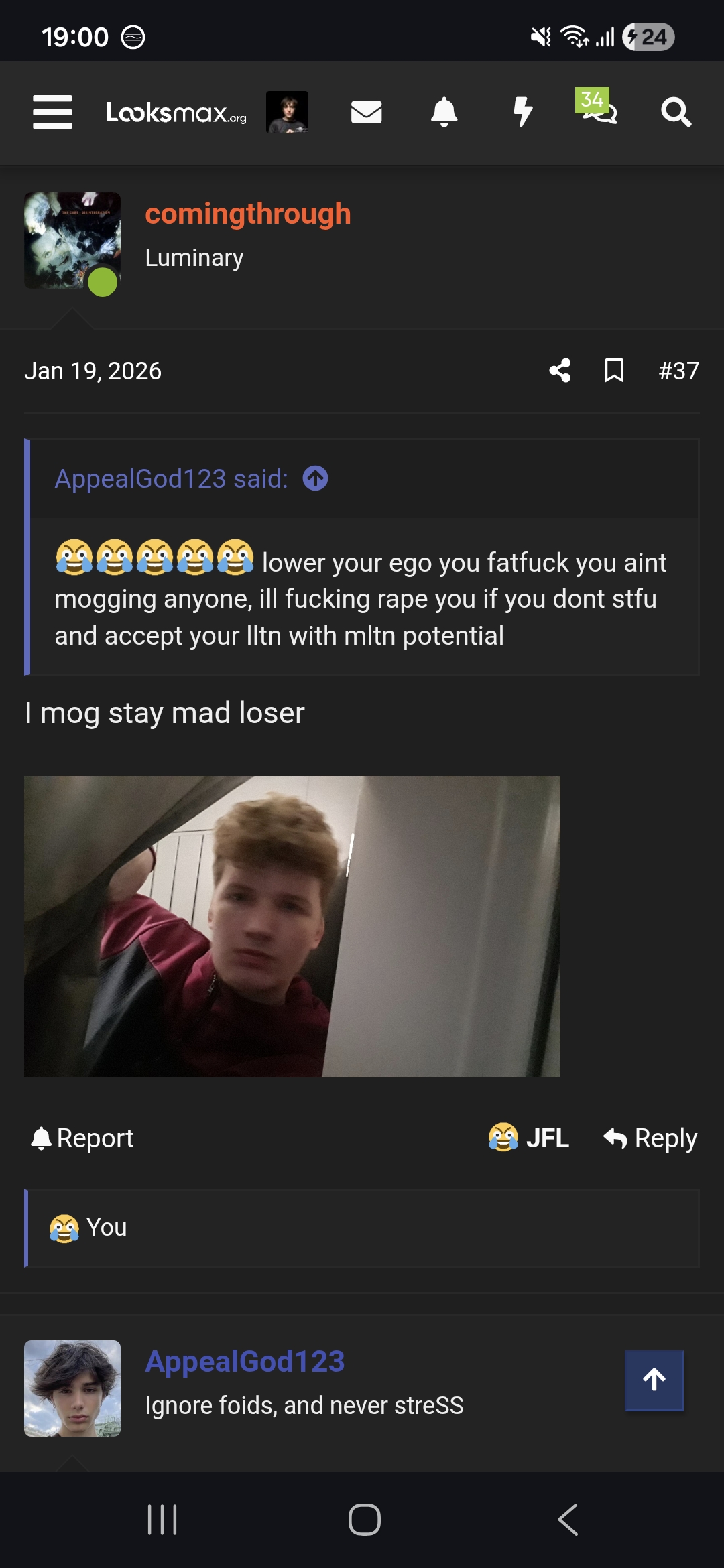This screenshot has width=724, height=1568.
Task: Open the hamburger navigation menu
Action: pyautogui.click(x=52, y=112)
